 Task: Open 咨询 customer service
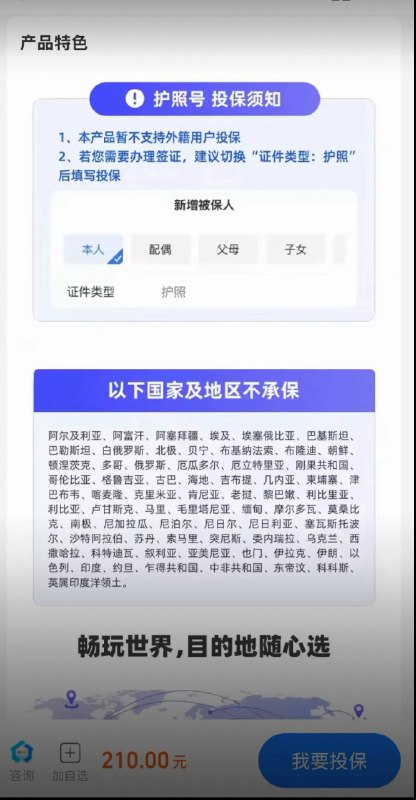click(x=22, y=761)
